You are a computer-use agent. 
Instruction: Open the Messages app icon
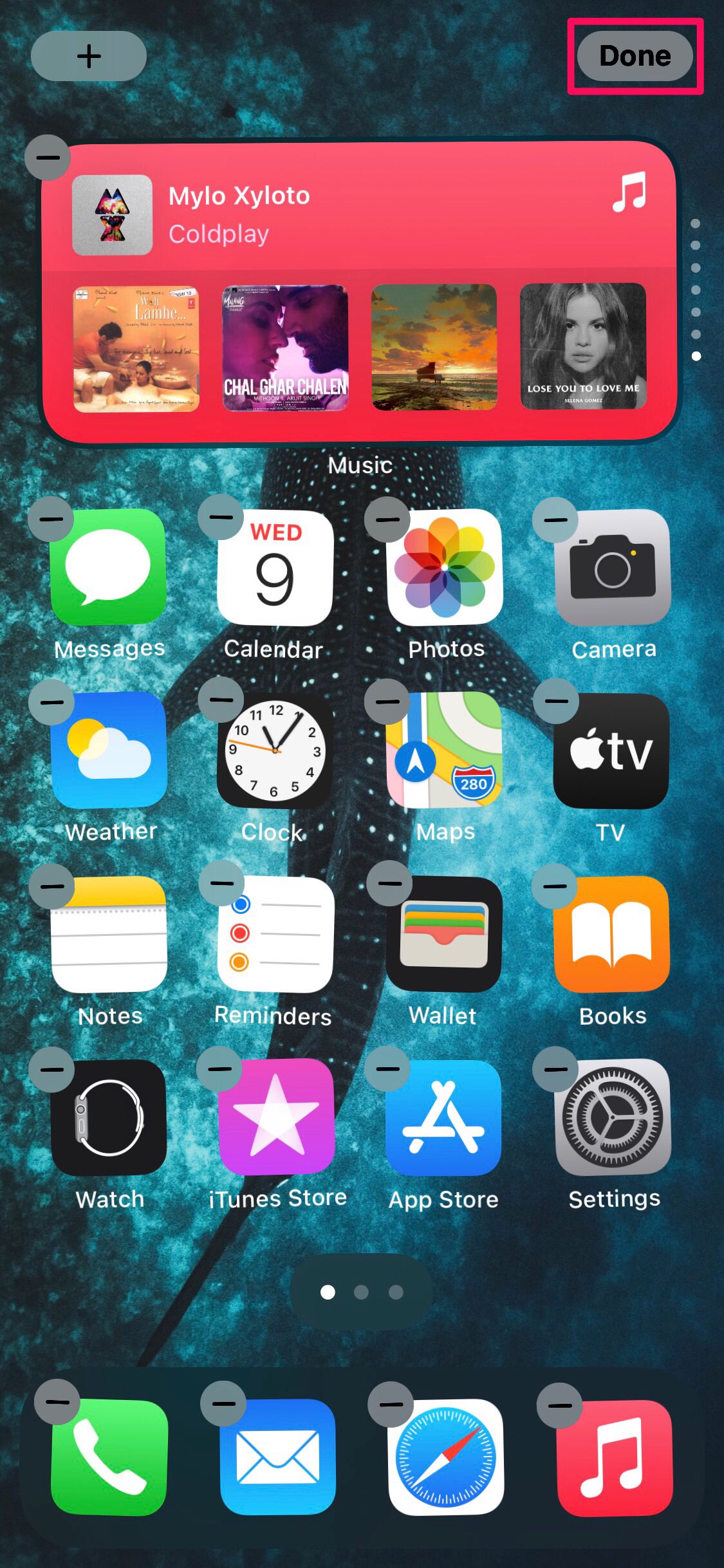tap(109, 567)
